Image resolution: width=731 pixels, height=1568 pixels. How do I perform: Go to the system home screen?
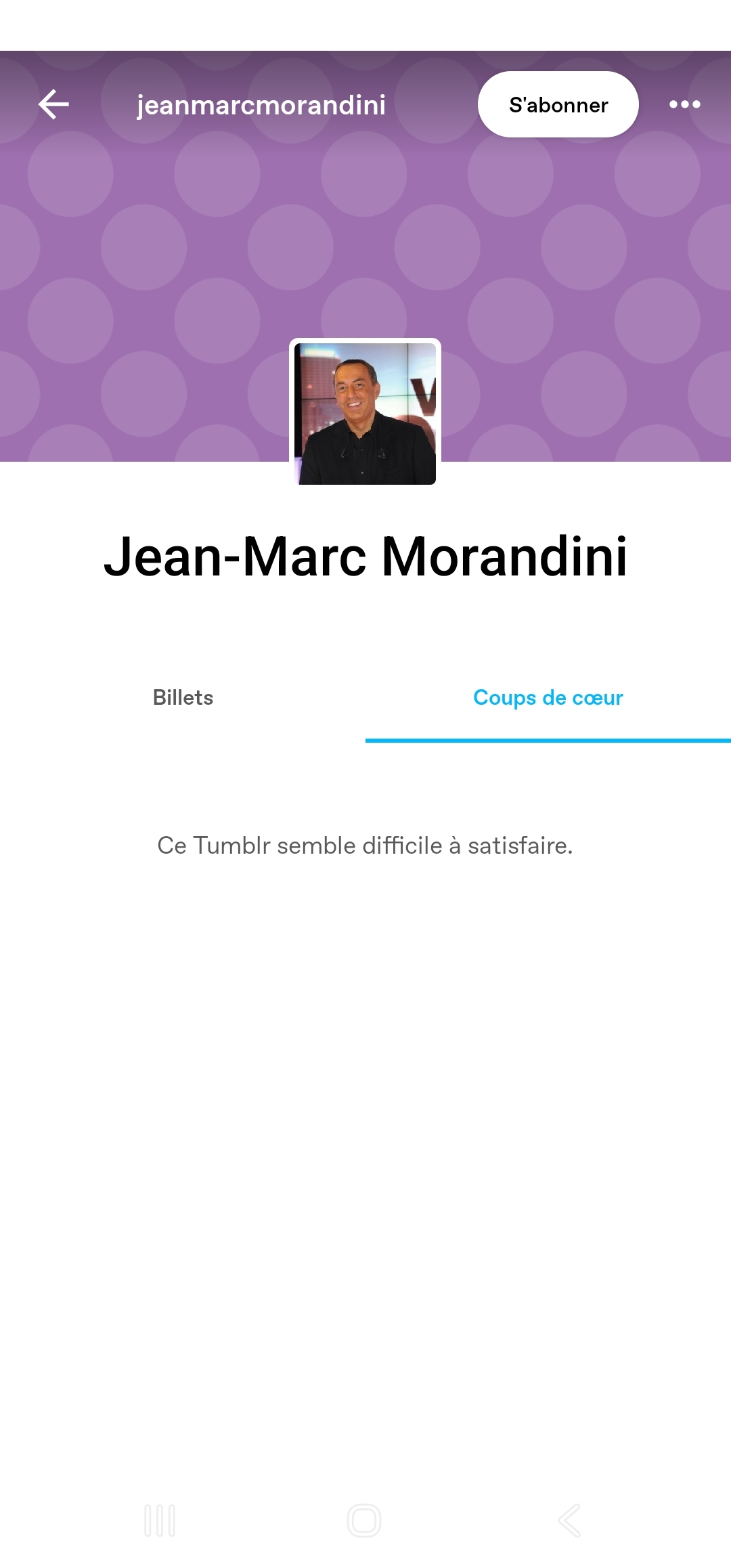point(364,1521)
